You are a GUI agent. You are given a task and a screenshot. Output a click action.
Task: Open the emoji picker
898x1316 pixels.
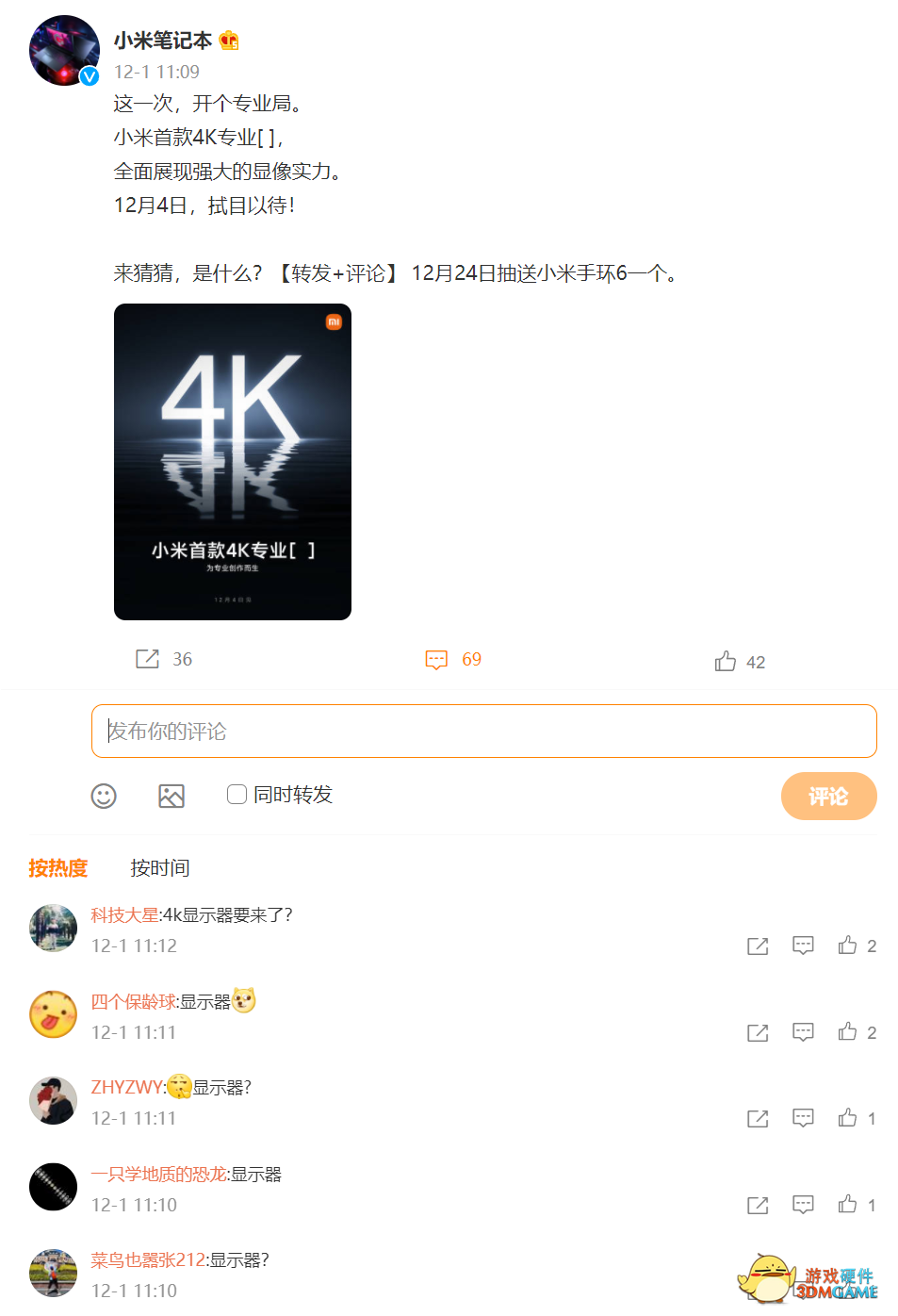pos(104,797)
